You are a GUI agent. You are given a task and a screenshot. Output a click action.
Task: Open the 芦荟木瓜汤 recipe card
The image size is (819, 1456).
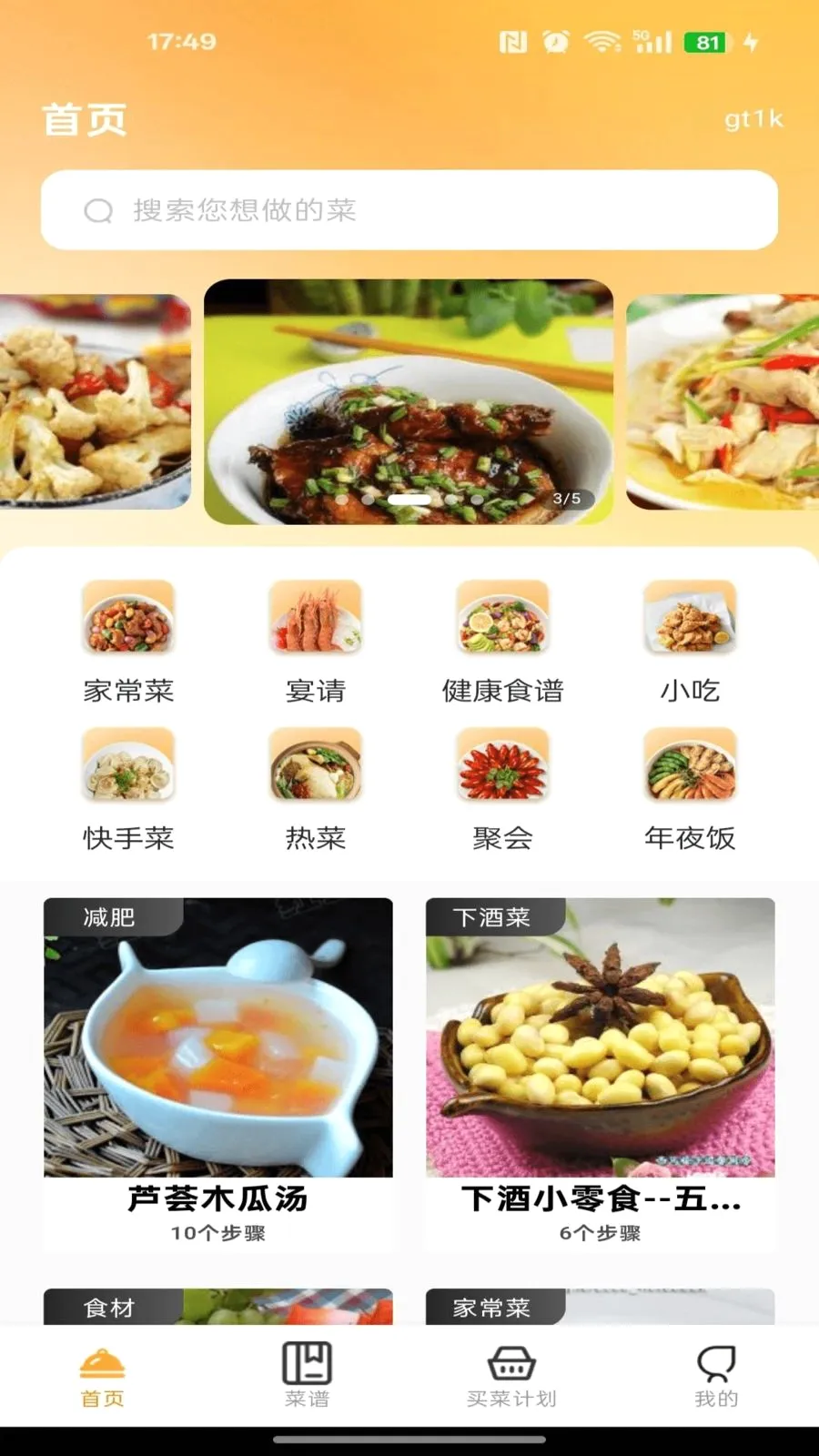click(218, 1076)
